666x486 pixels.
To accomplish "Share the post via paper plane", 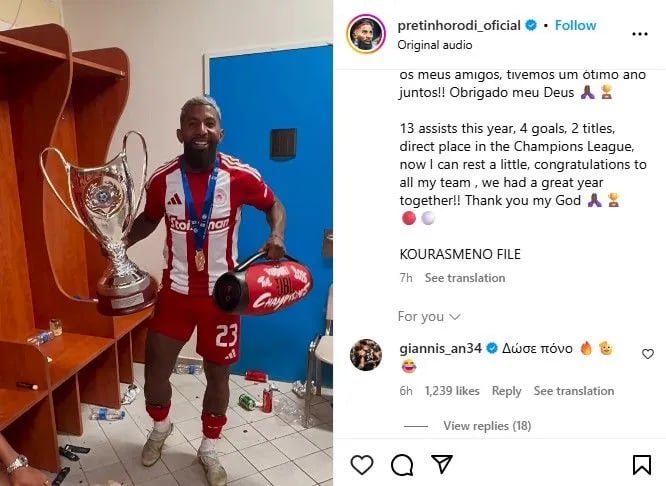I will [441, 464].
